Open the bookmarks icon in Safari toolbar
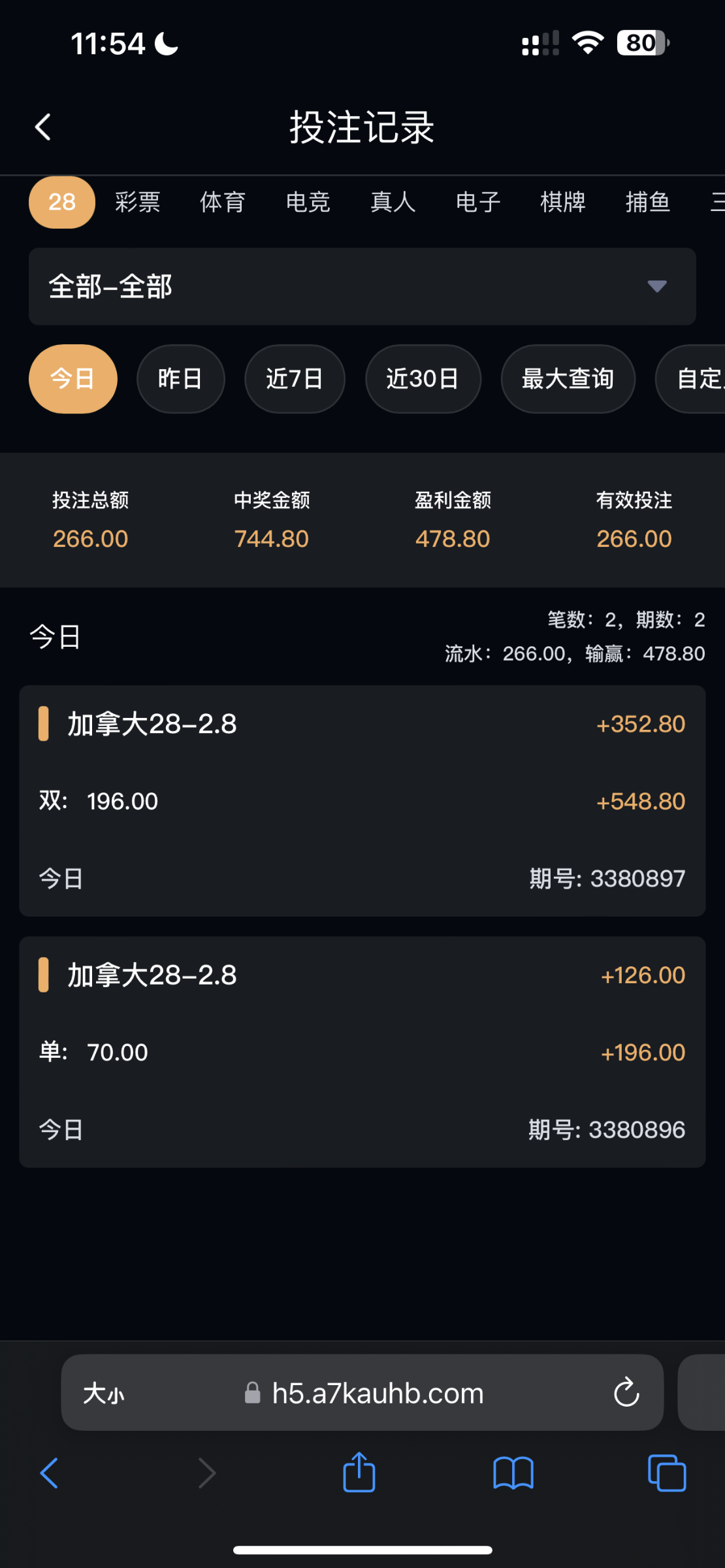The image size is (725, 1568). tap(513, 1472)
